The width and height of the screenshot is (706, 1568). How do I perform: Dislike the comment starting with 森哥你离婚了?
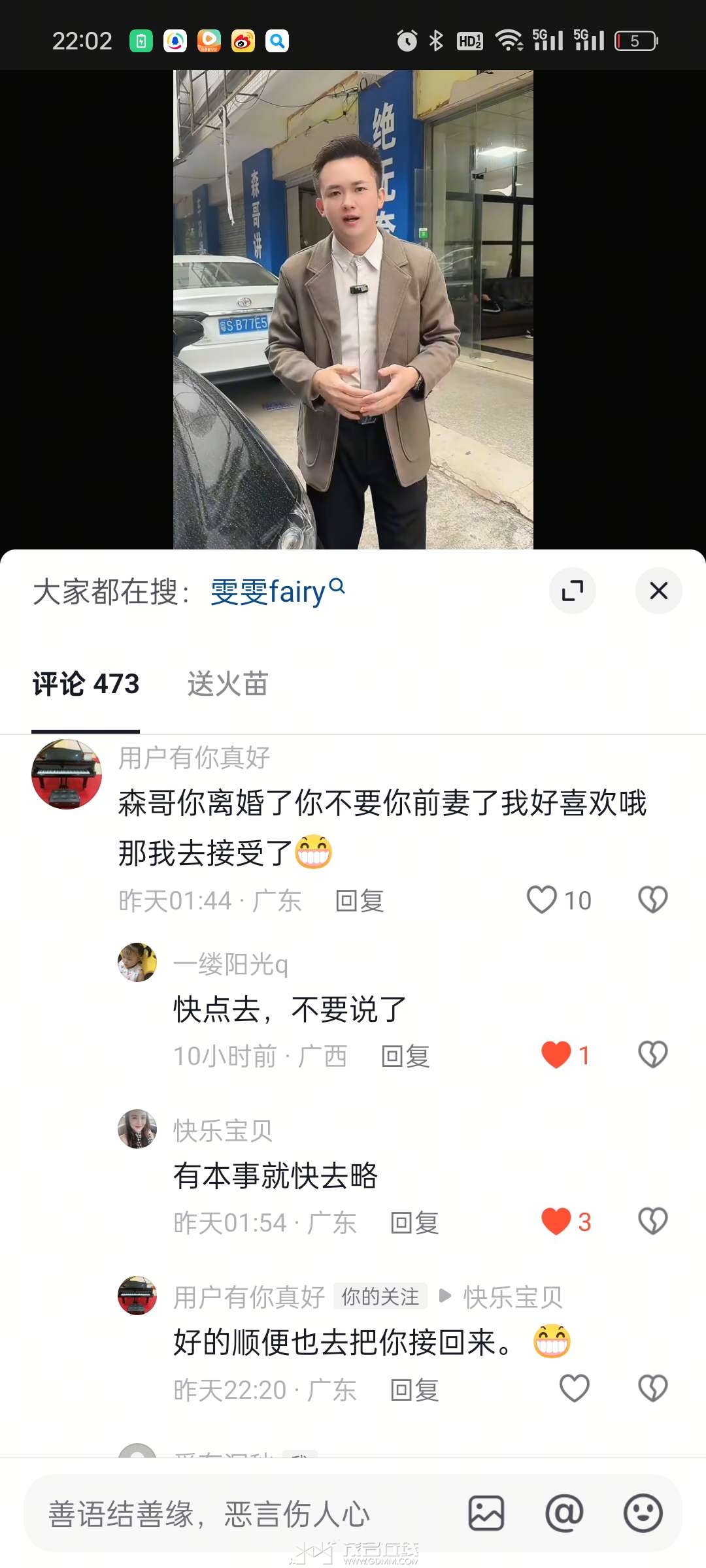point(652,900)
